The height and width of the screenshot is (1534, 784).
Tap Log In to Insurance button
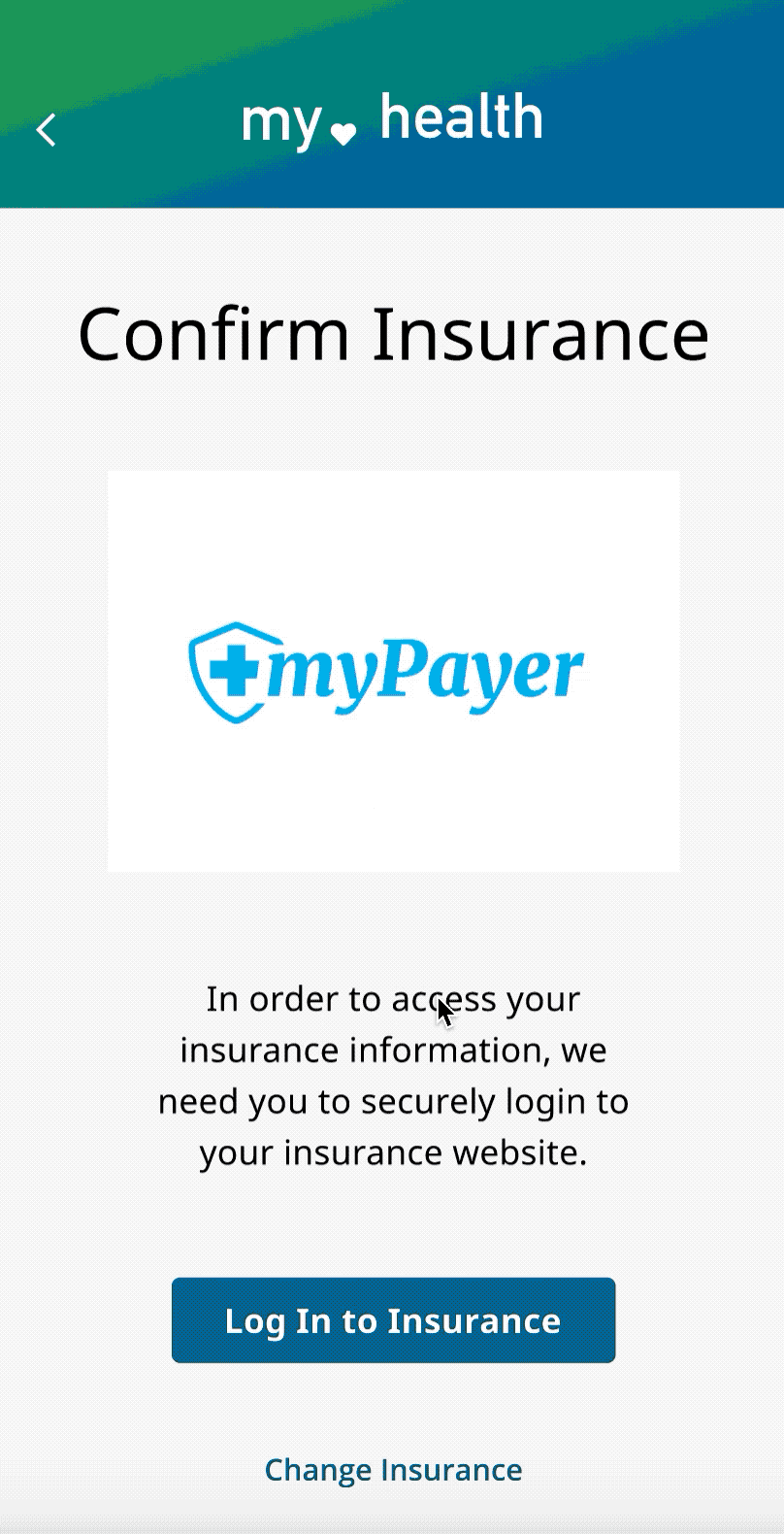point(393,1319)
